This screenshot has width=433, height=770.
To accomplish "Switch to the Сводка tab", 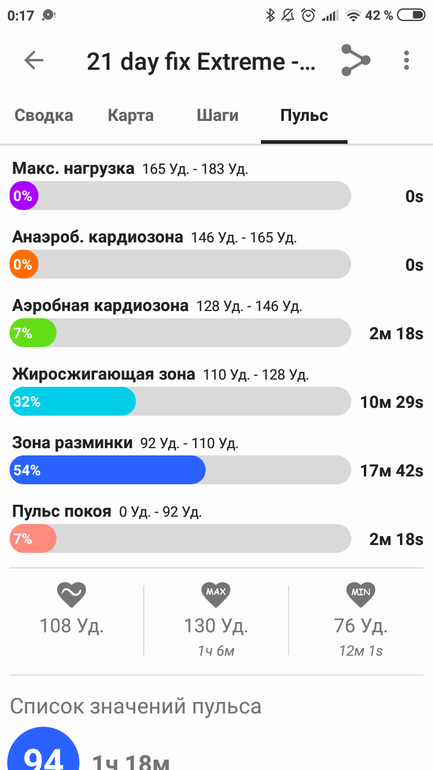I will [x=44, y=116].
